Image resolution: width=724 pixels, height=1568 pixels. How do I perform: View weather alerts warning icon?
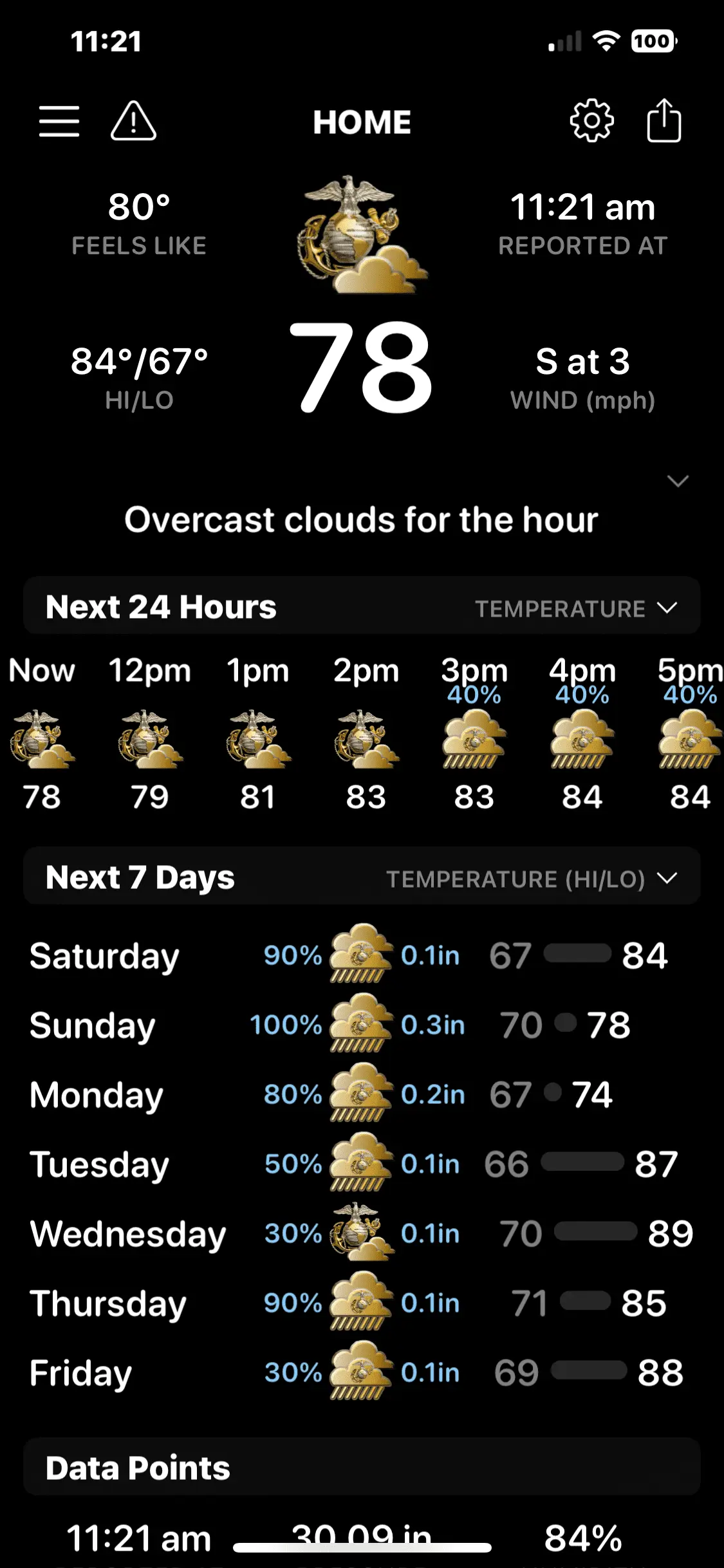(x=133, y=121)
